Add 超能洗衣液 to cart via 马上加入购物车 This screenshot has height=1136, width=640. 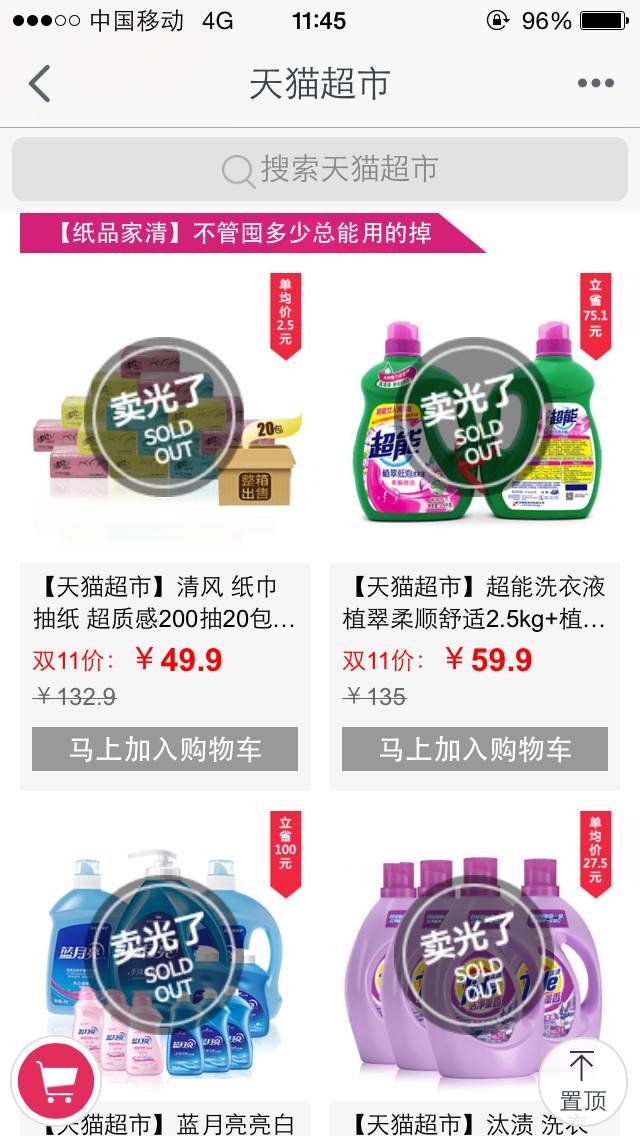tap(475, 749)
